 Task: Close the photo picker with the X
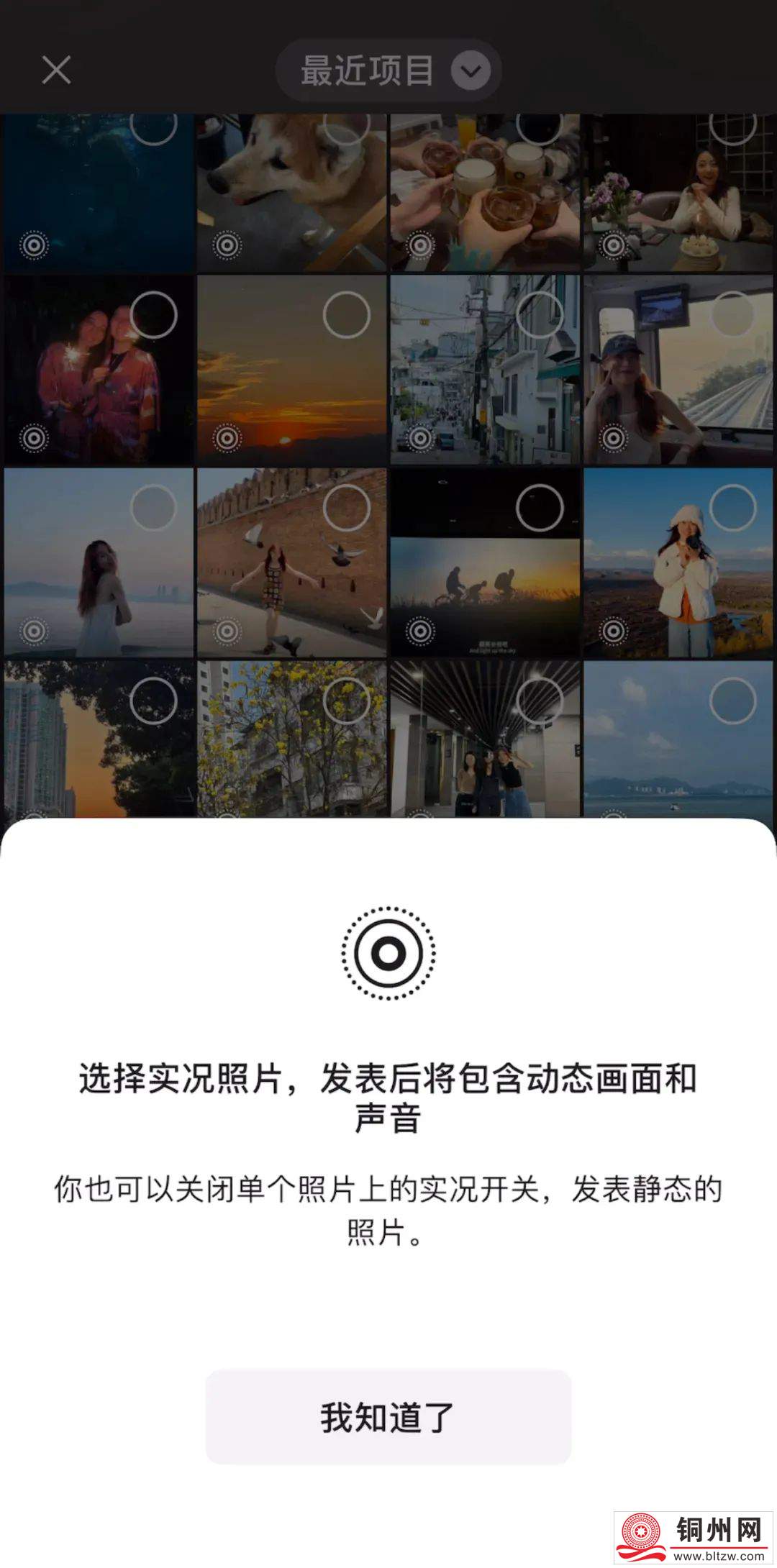56,70
